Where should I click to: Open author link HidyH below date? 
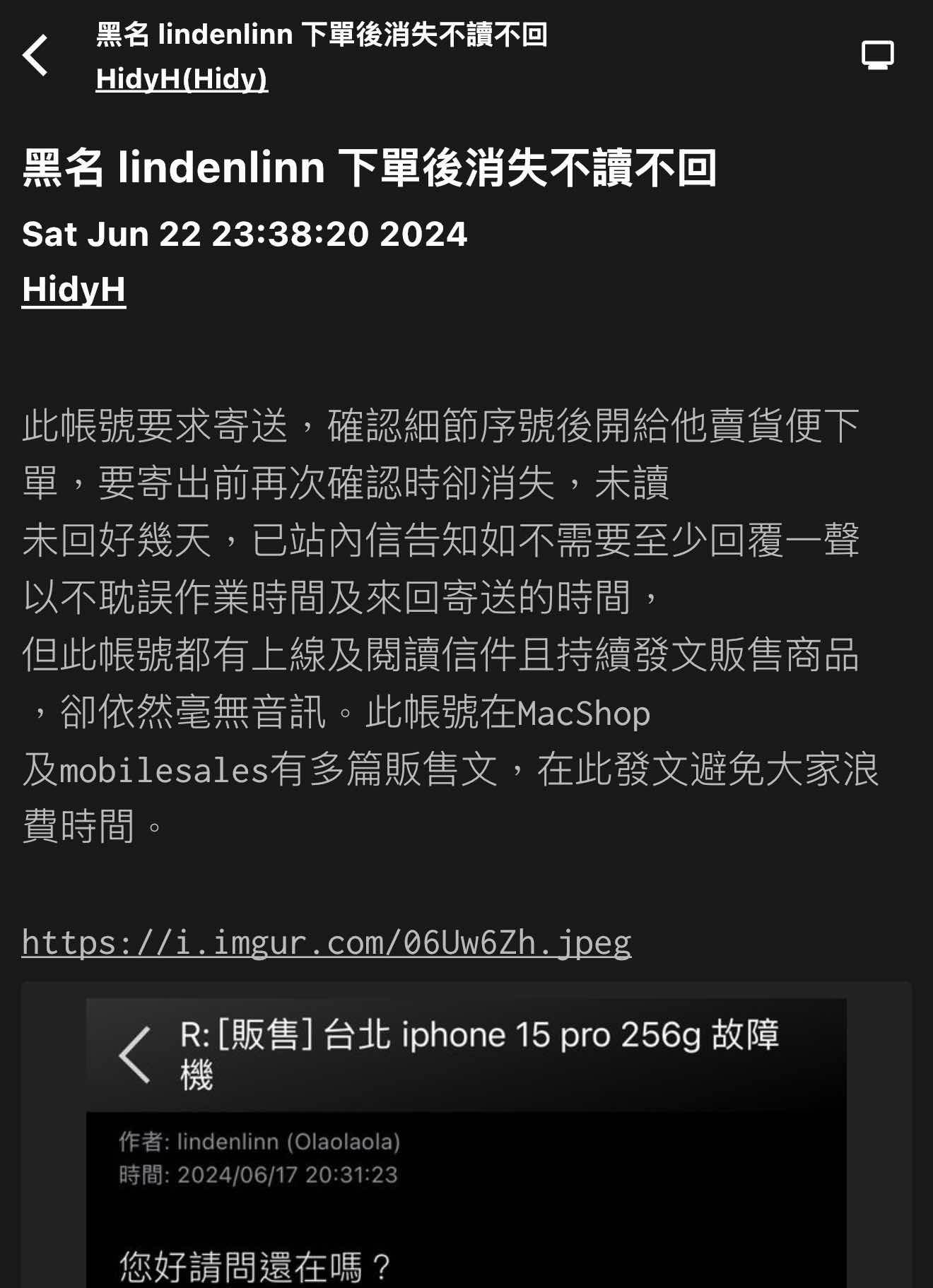pos(74,290)
